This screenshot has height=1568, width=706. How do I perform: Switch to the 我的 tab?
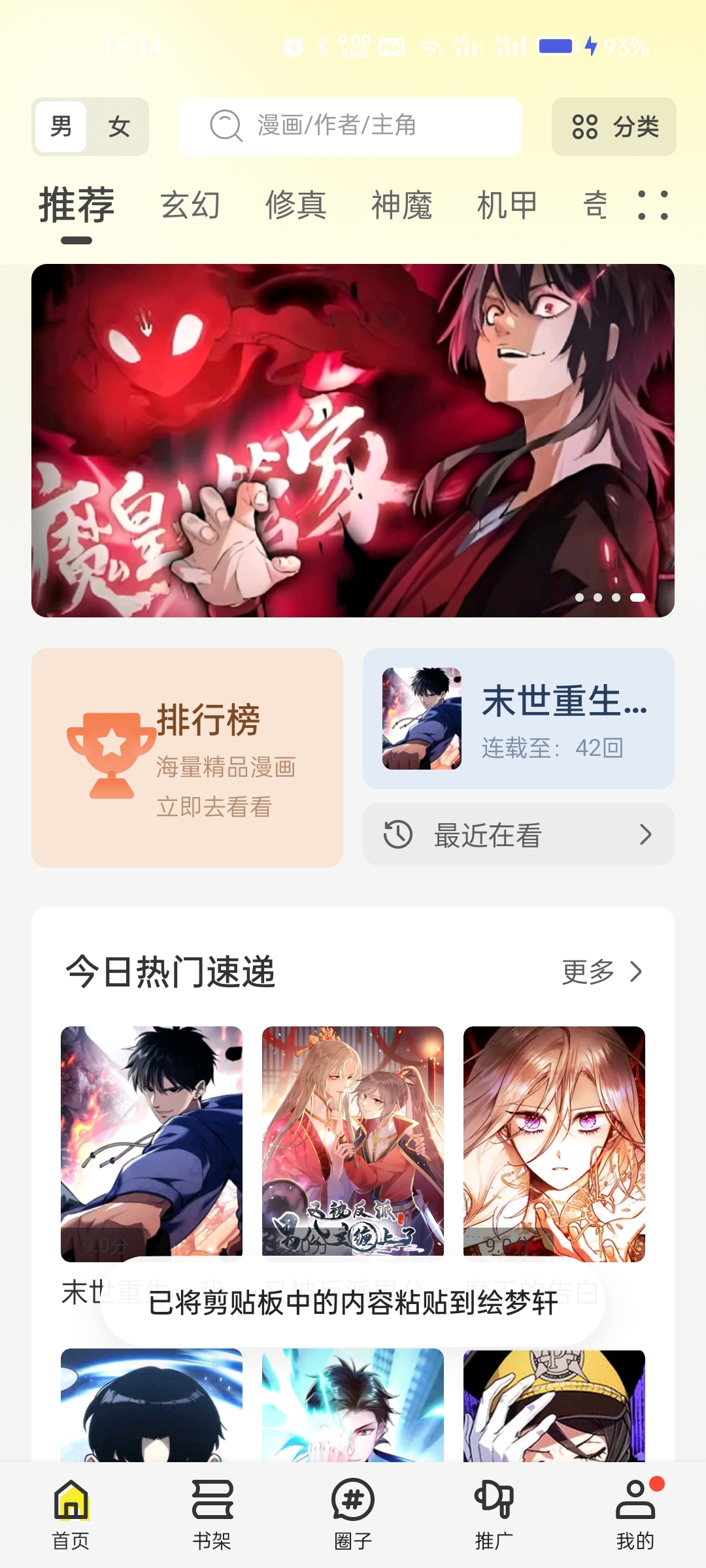[635, 1514]
